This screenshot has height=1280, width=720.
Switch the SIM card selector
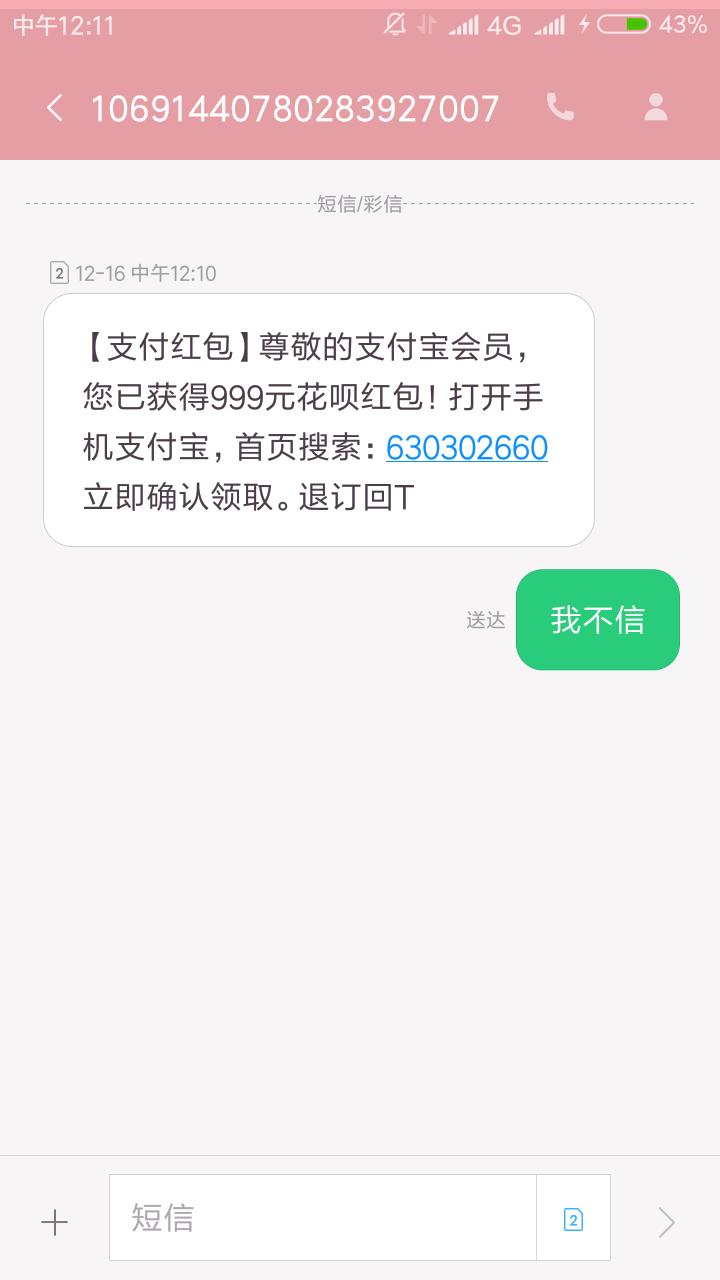pos(573,1218)
